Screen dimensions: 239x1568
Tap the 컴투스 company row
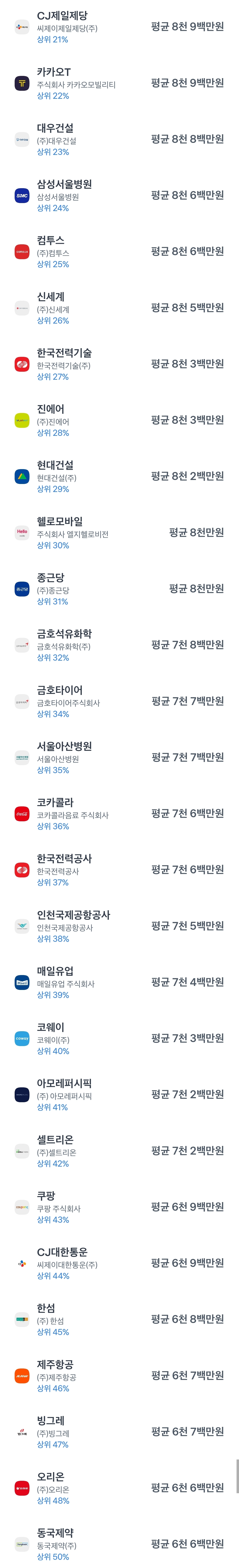119,251
